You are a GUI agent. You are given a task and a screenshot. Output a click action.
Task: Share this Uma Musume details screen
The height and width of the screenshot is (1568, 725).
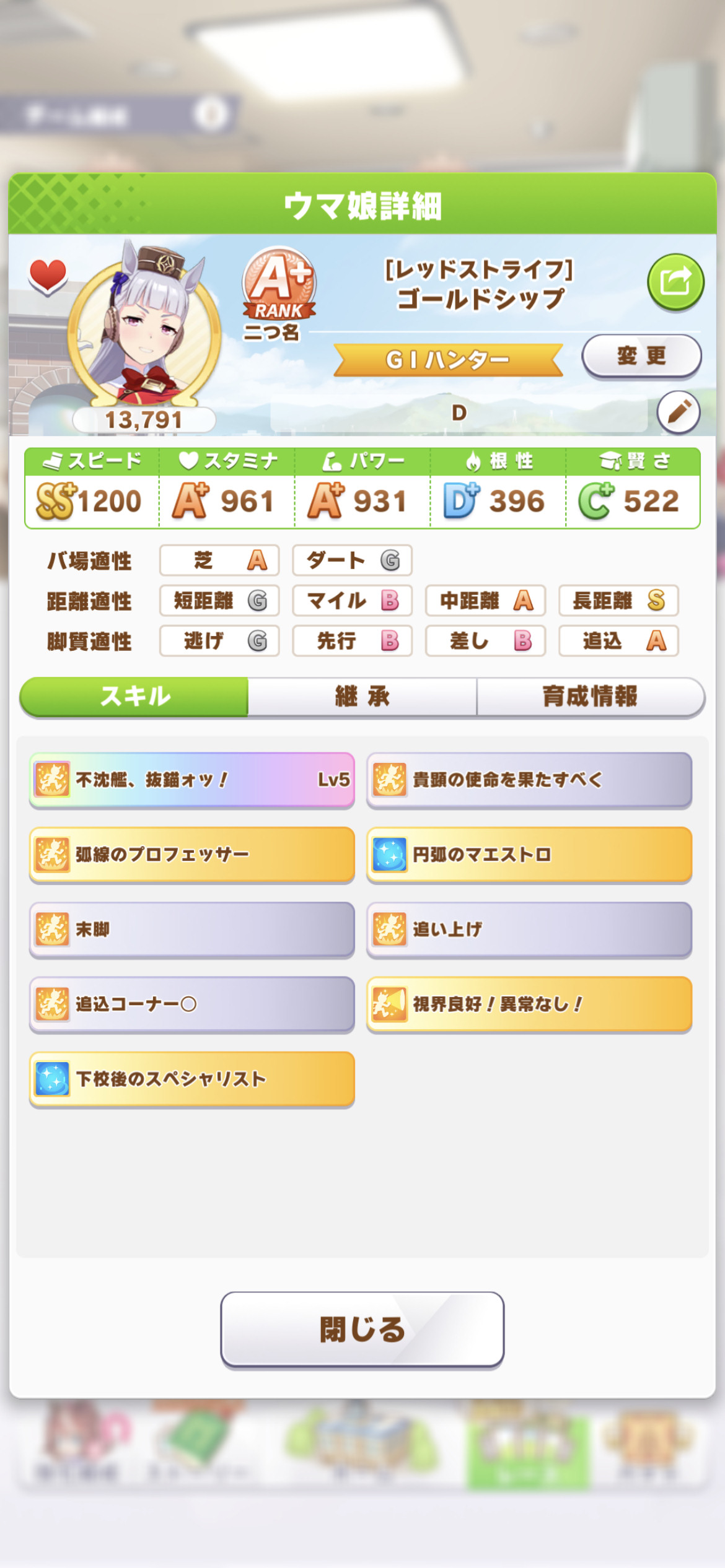675,282
